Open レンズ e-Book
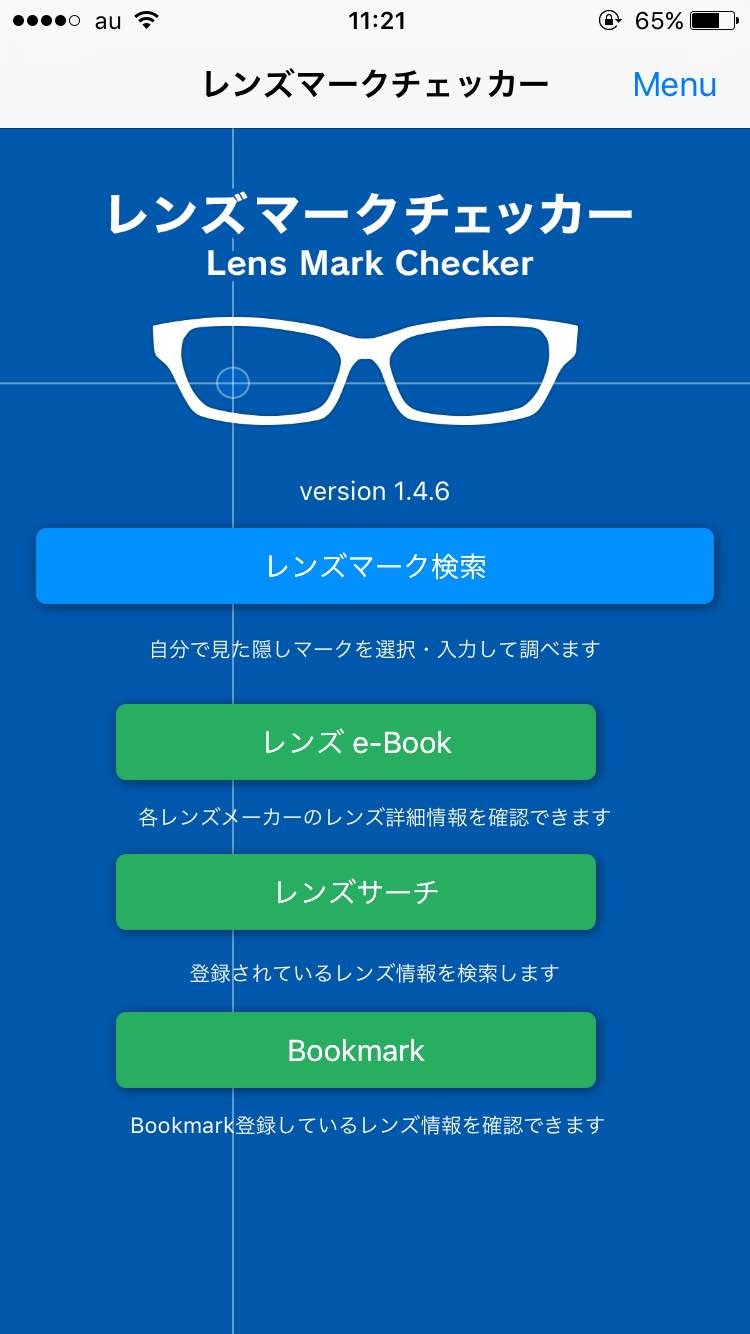Viewport: 750px width, 1334px height. pos(356,742)
